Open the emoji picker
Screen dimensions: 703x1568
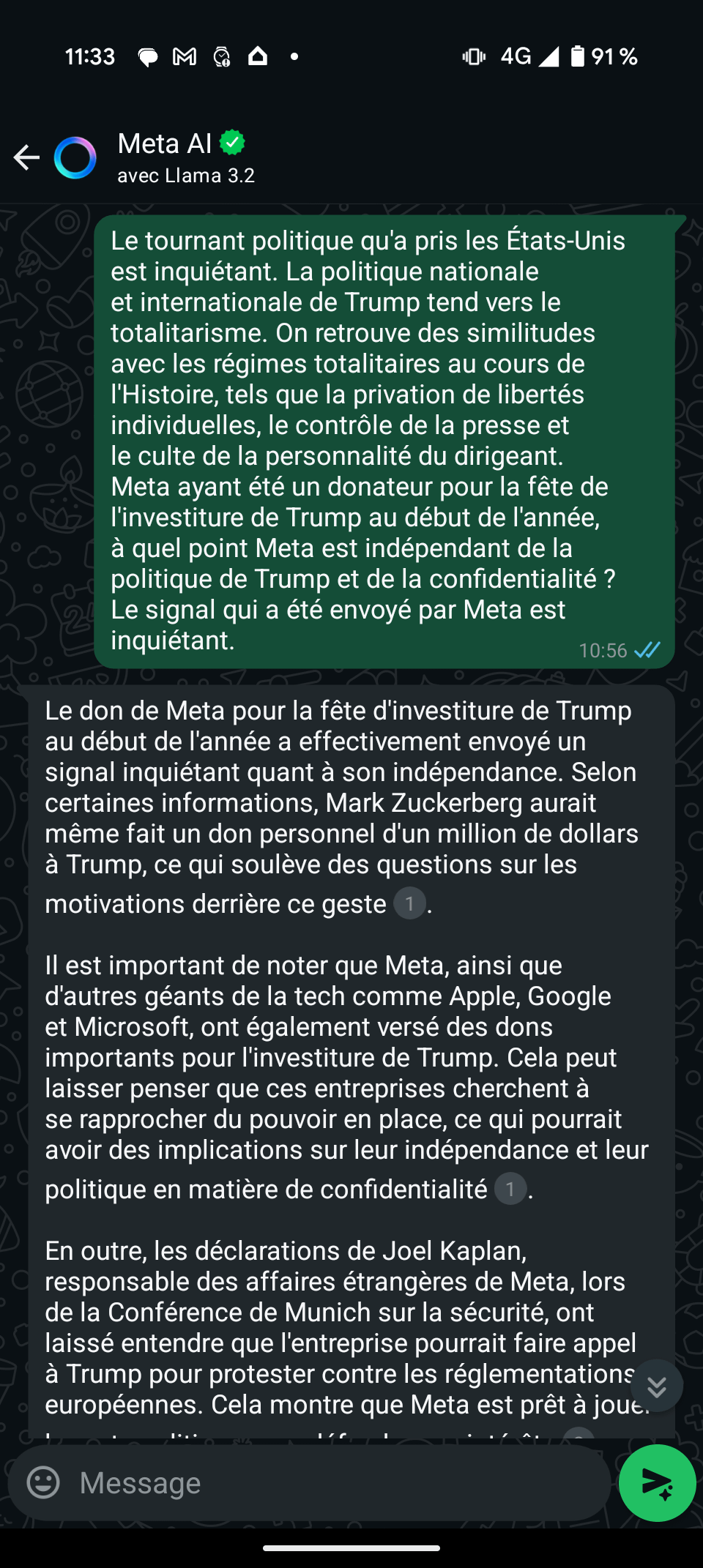[x=43, y=1483]
